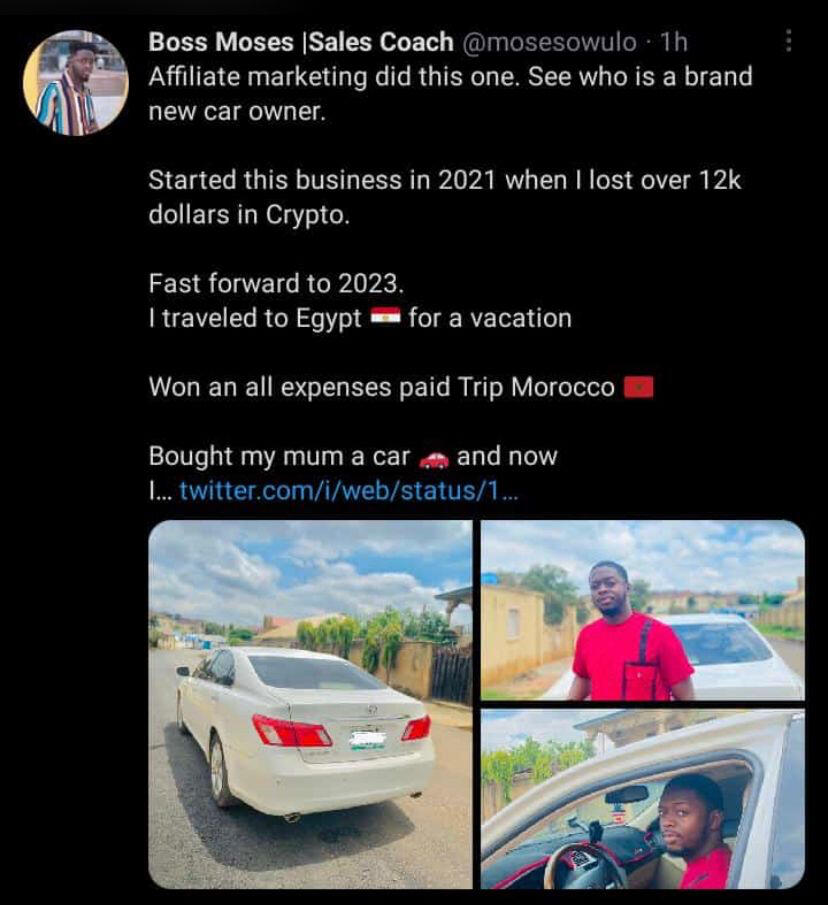View the photo of the white car's rear
The width and height of the screenshot is (828, 905).
(x=310, y=704)
